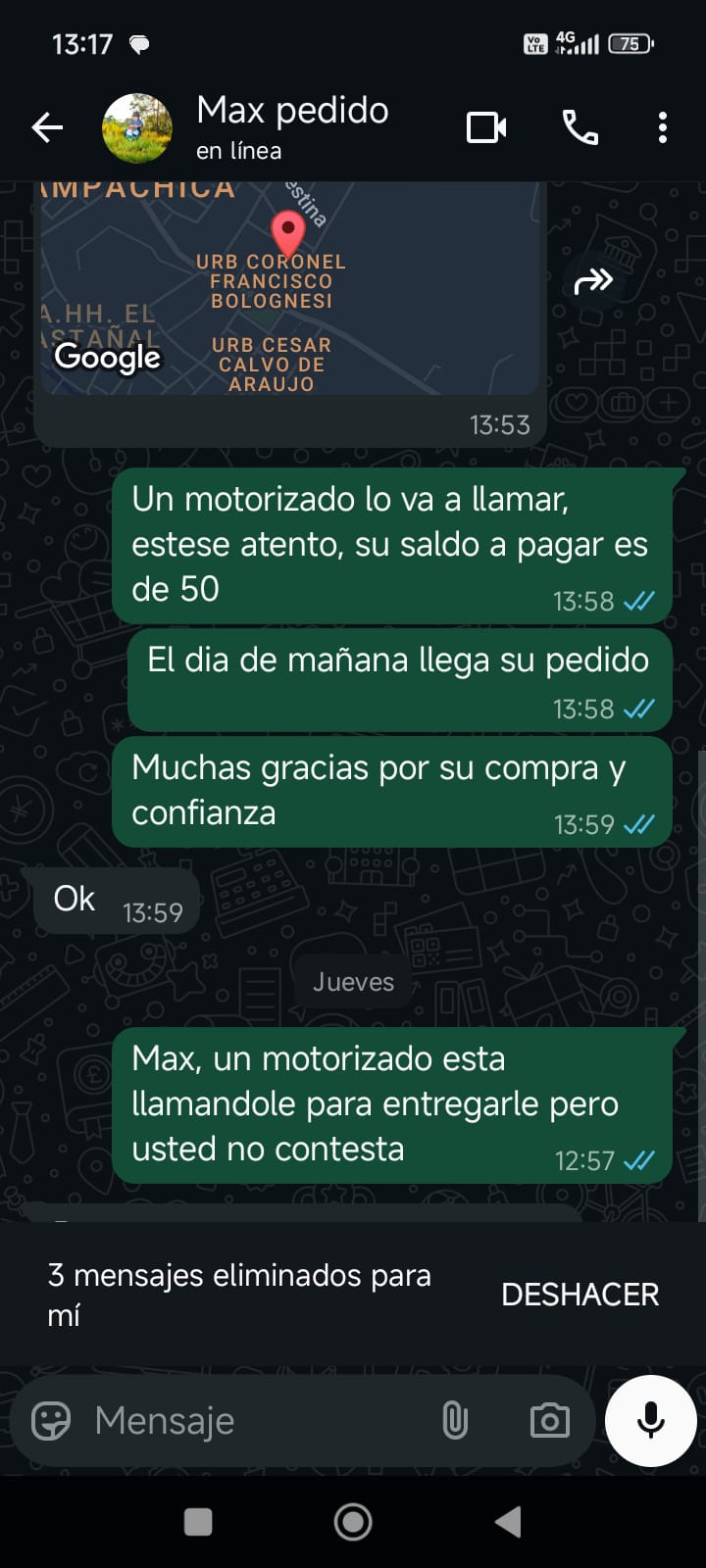The height and width of the screenshot is (1568, 706).
Task: Open the emoji and sticker picker
Action: click(51, 1420)
